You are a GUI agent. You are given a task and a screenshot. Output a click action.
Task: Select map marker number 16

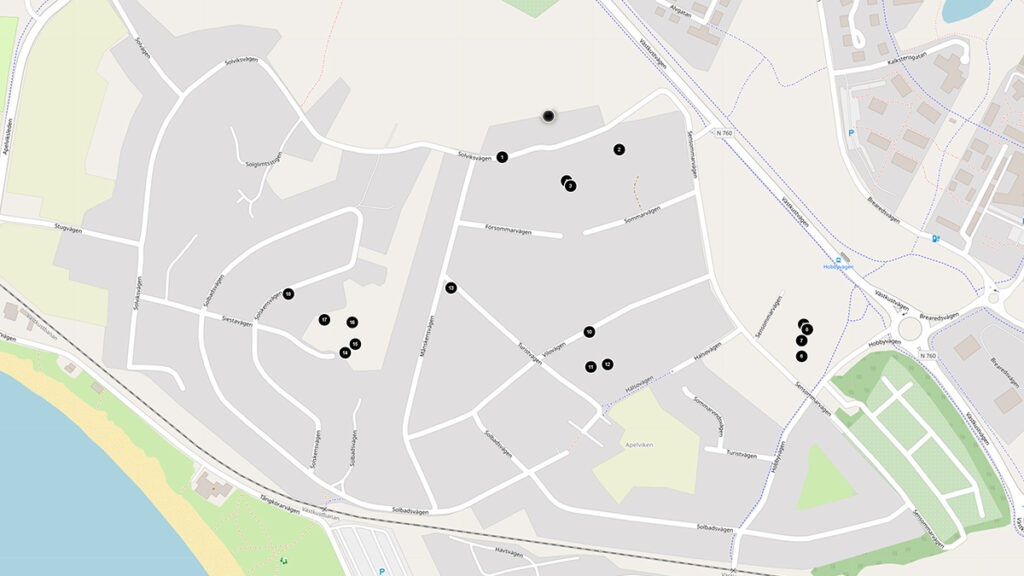pos(352,322)
